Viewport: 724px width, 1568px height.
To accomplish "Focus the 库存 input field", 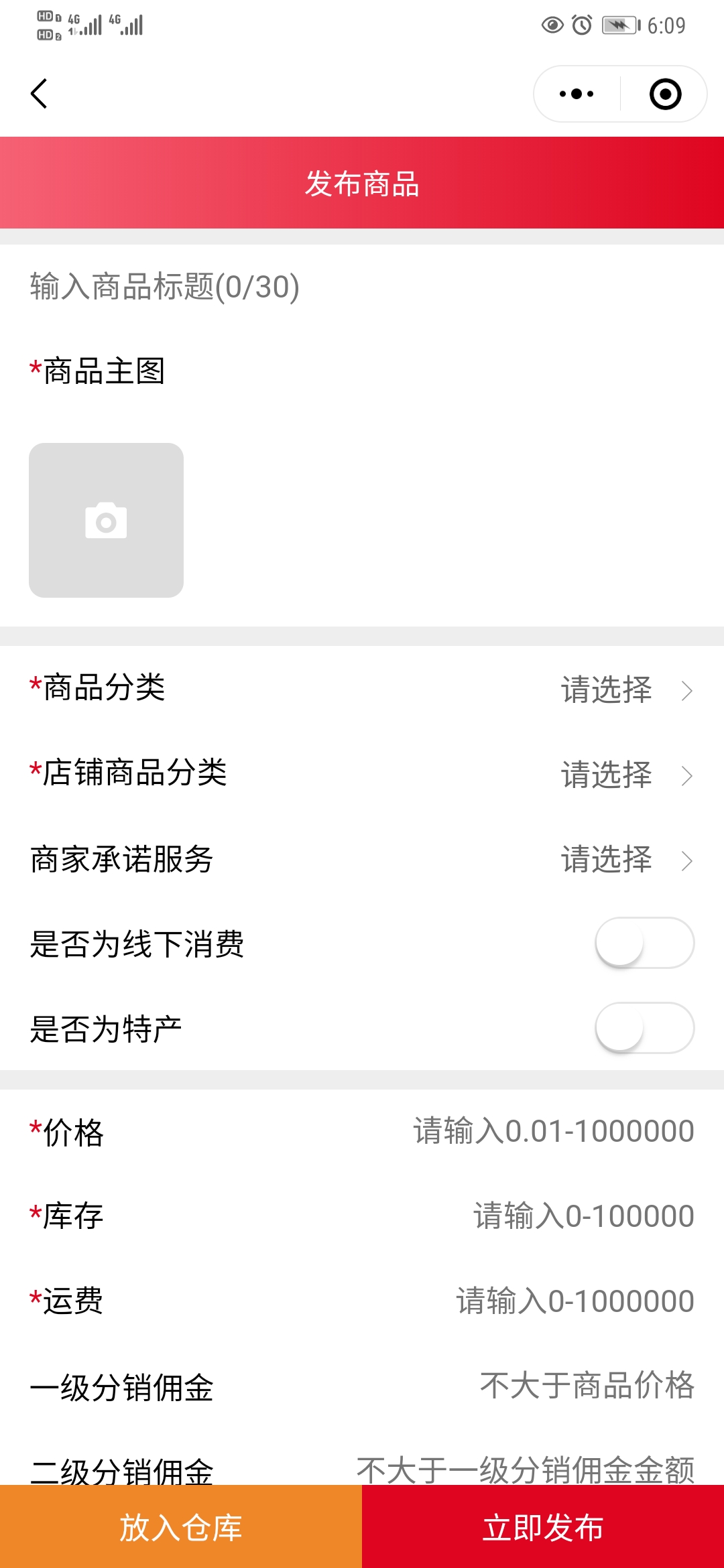I will [583, 1216].
